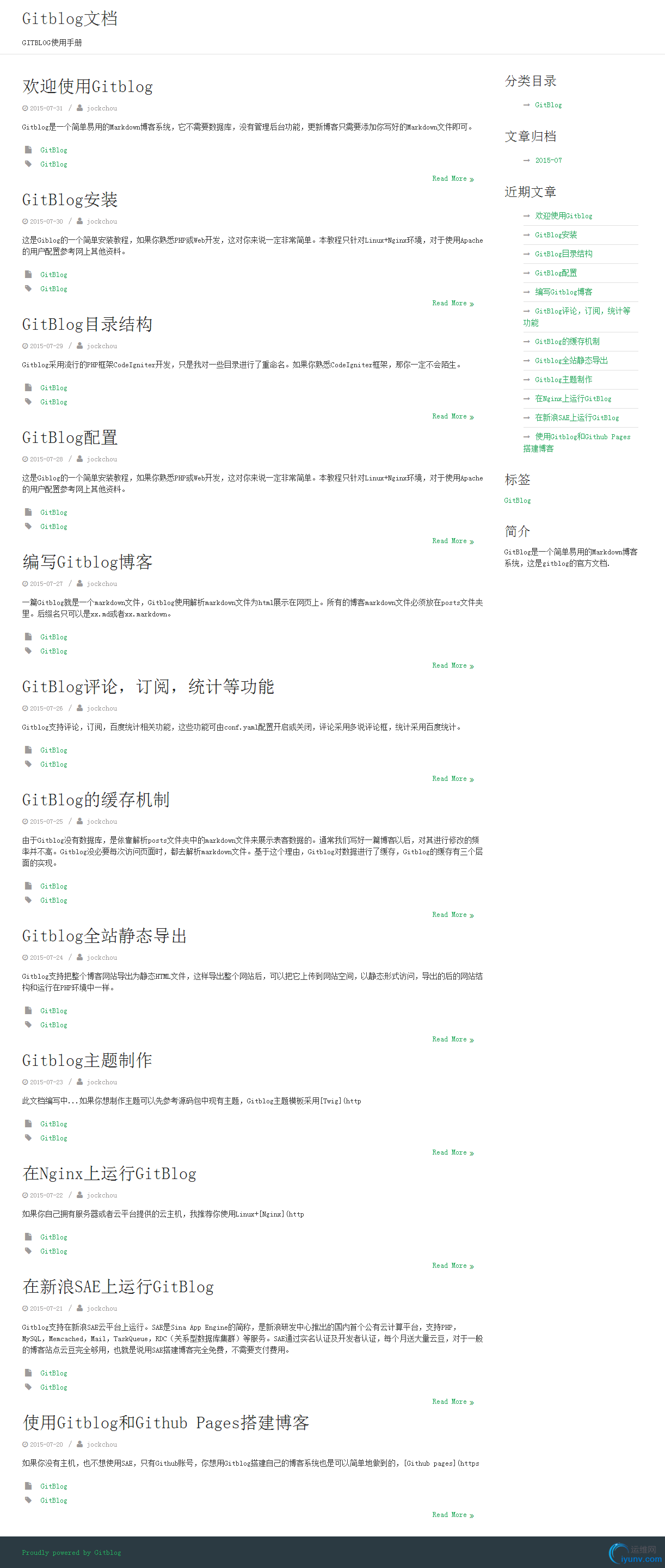Screen dimensions: 665x1568
Task: Tap Read More under GitBlog安装
Action: 452,303
